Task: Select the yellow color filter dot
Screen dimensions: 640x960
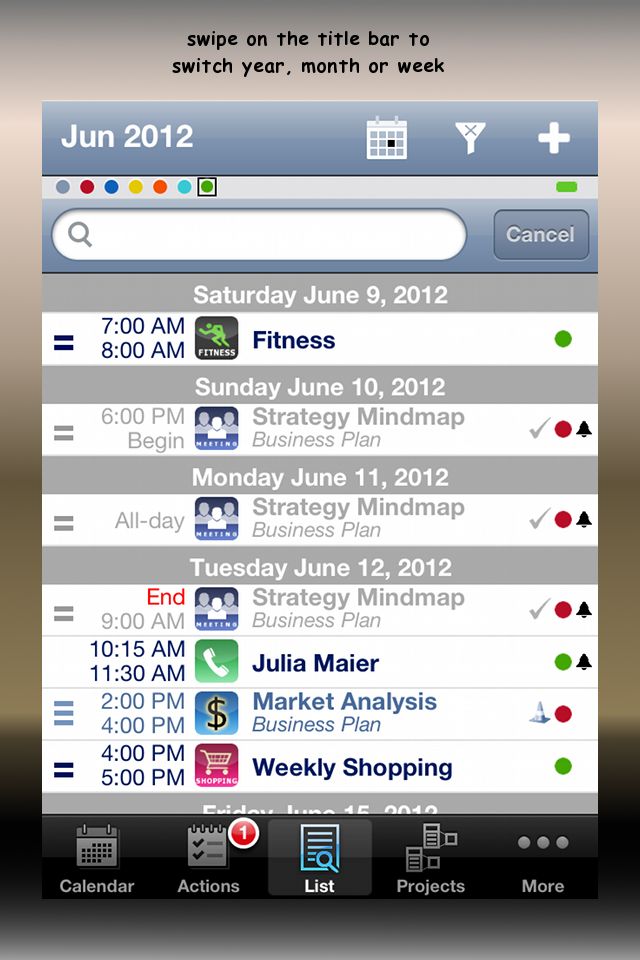Action: click(x=135, y=187)
